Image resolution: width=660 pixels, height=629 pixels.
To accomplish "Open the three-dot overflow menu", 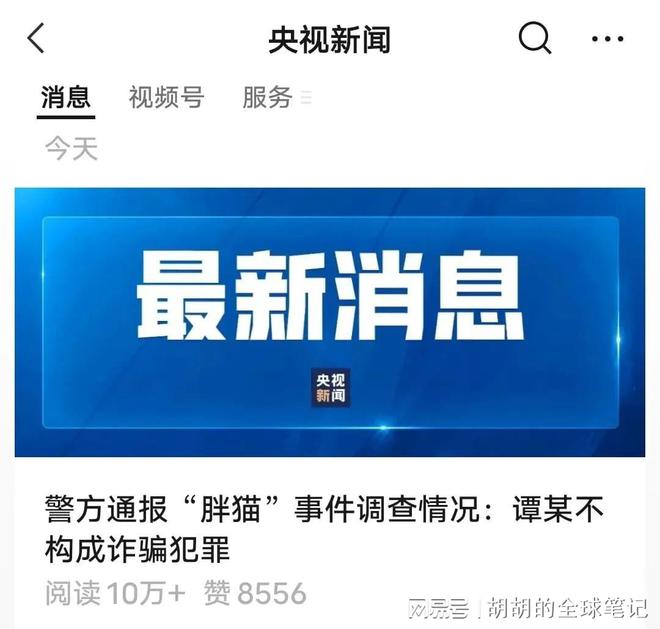I will click(x=607, y=39).
